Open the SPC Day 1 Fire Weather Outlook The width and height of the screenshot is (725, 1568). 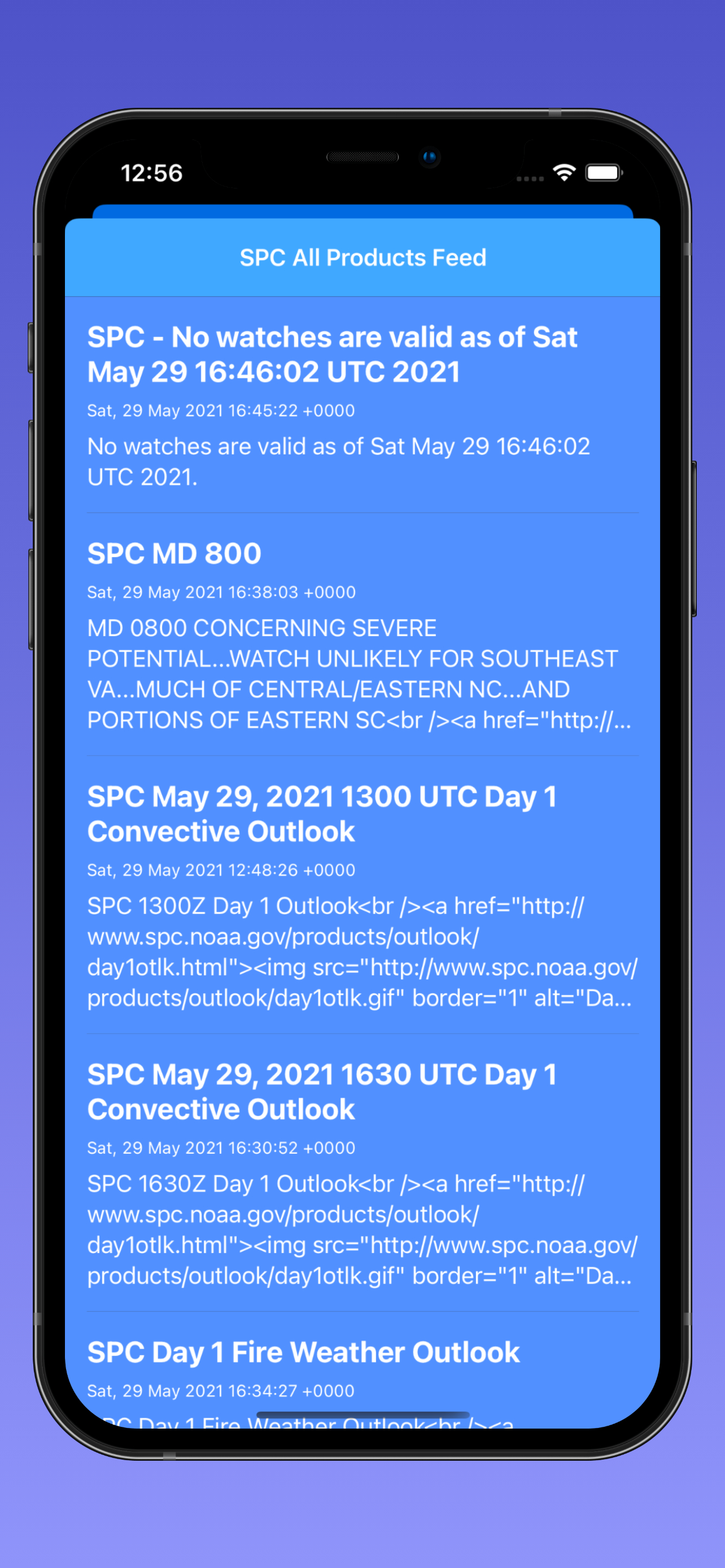303,1352
